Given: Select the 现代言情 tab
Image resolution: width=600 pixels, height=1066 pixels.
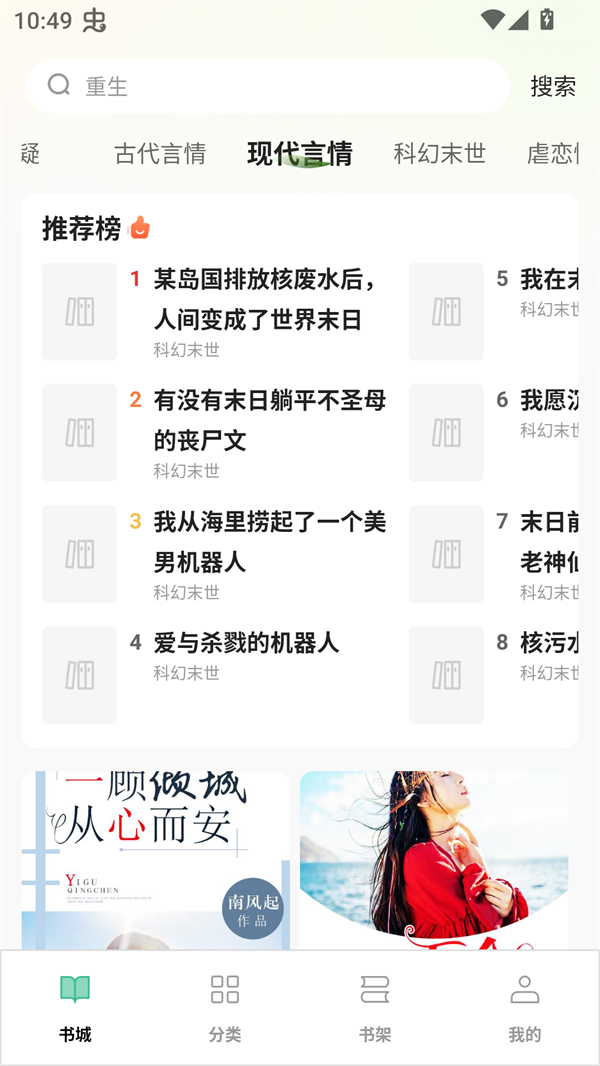Looking at the screenshot, I should click(x=300, y=153).
